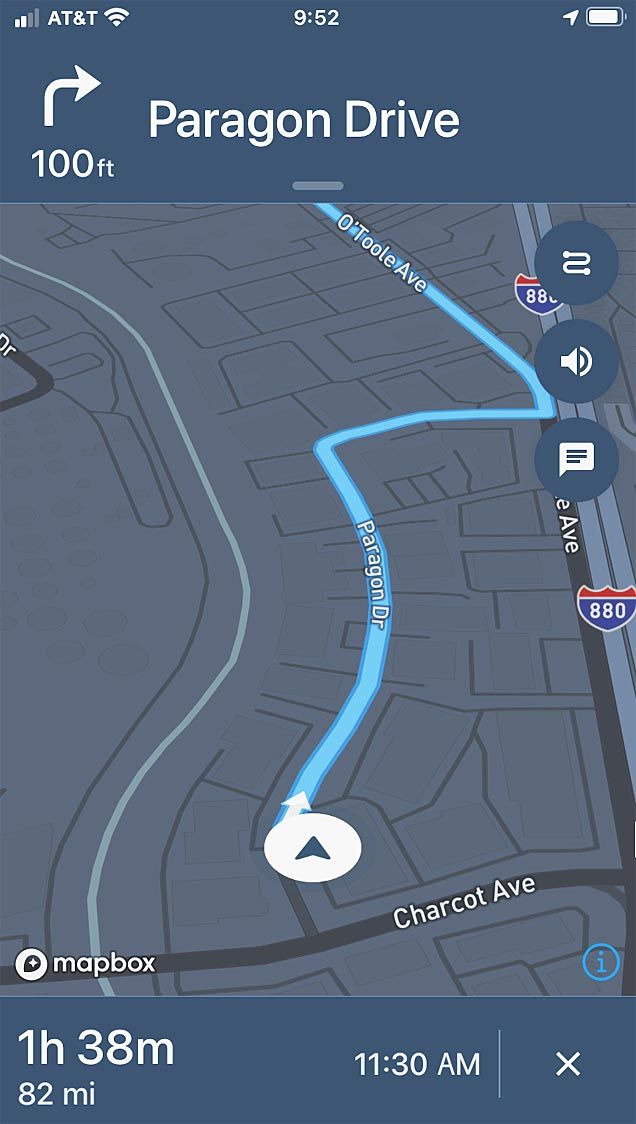Mute the voice guidance speaker
Image resolution: width=636 pixels, height=1124 pixels.
click(x=576, y=361)
